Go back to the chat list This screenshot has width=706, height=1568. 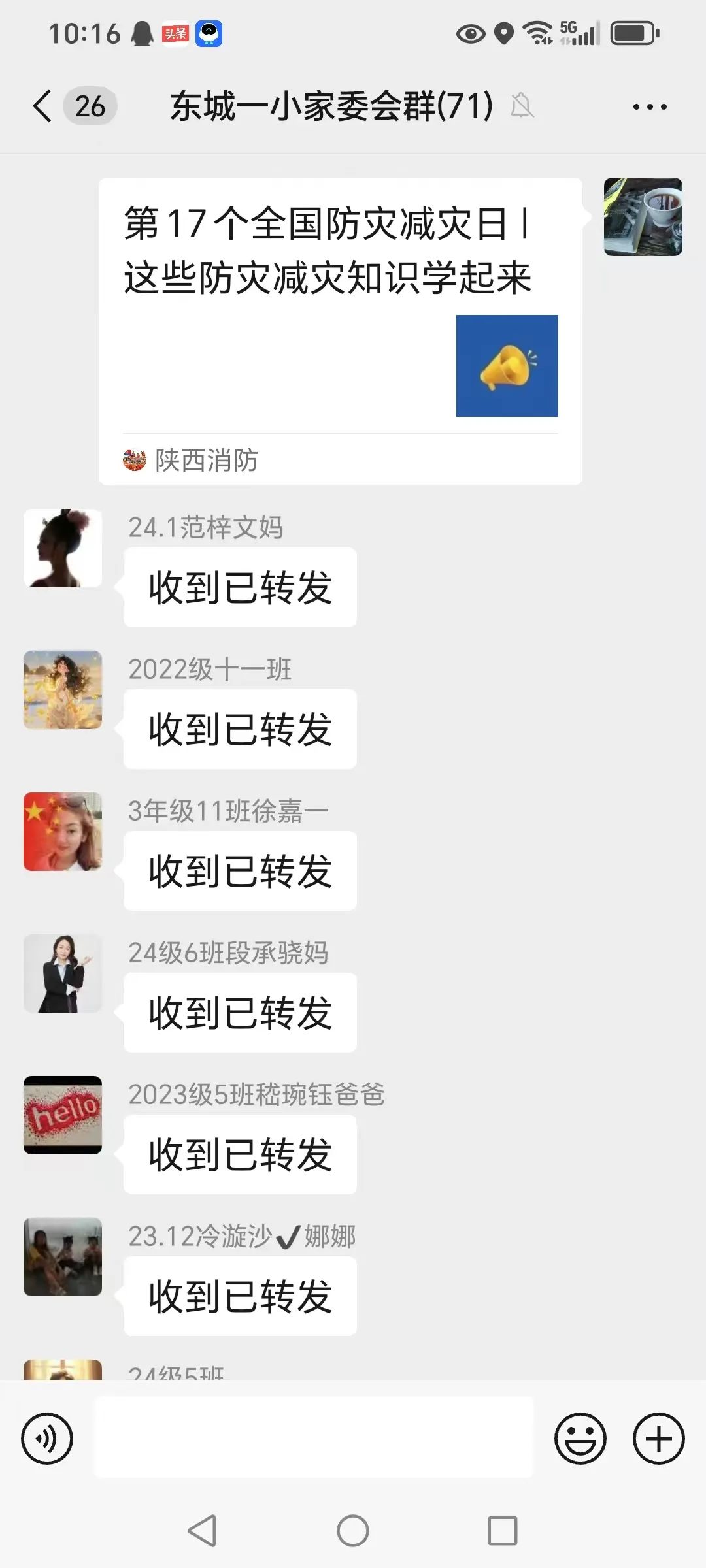coord(43,106)
